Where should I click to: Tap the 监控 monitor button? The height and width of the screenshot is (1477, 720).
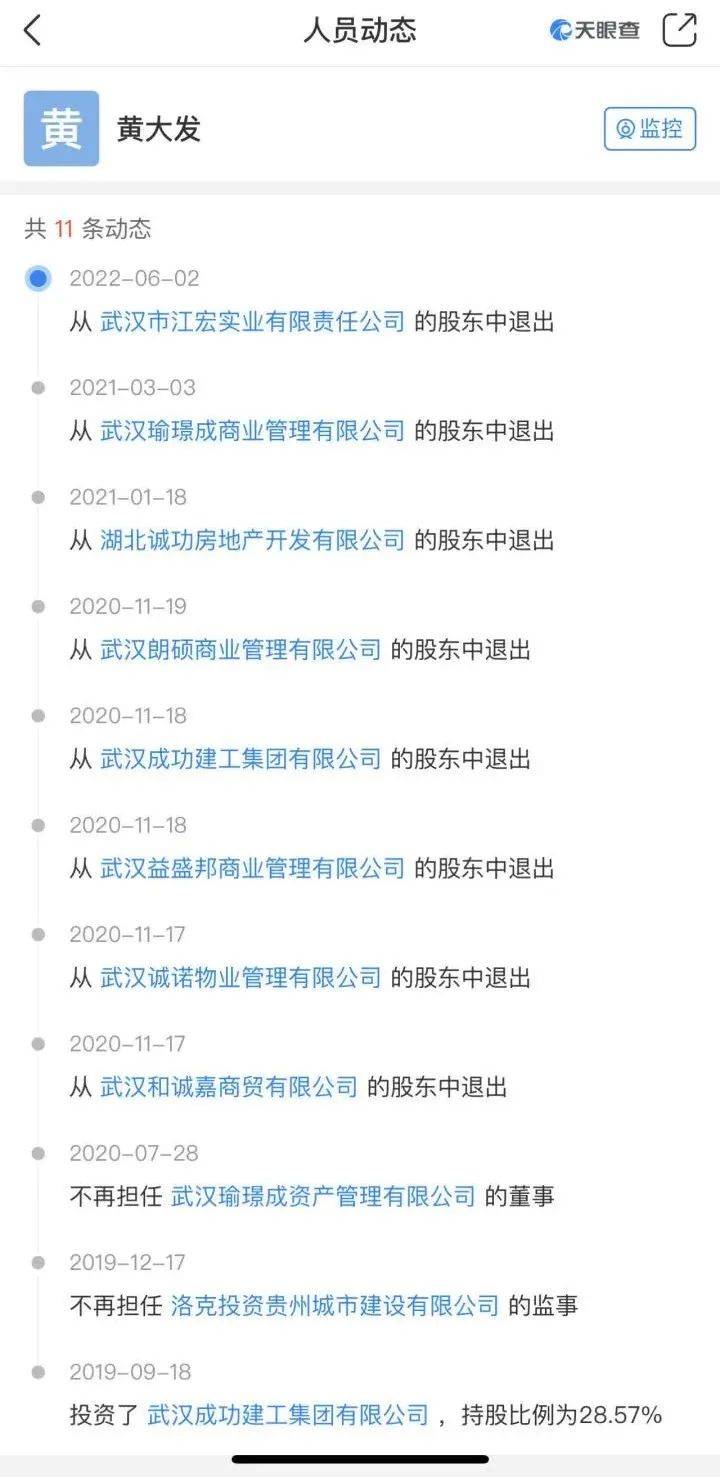point(650,129)
